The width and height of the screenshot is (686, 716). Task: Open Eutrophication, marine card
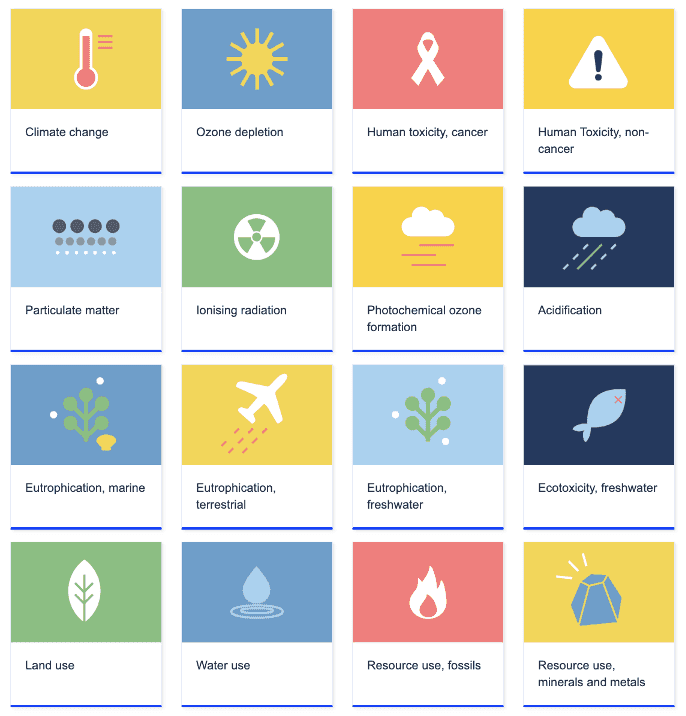[86, 446]
